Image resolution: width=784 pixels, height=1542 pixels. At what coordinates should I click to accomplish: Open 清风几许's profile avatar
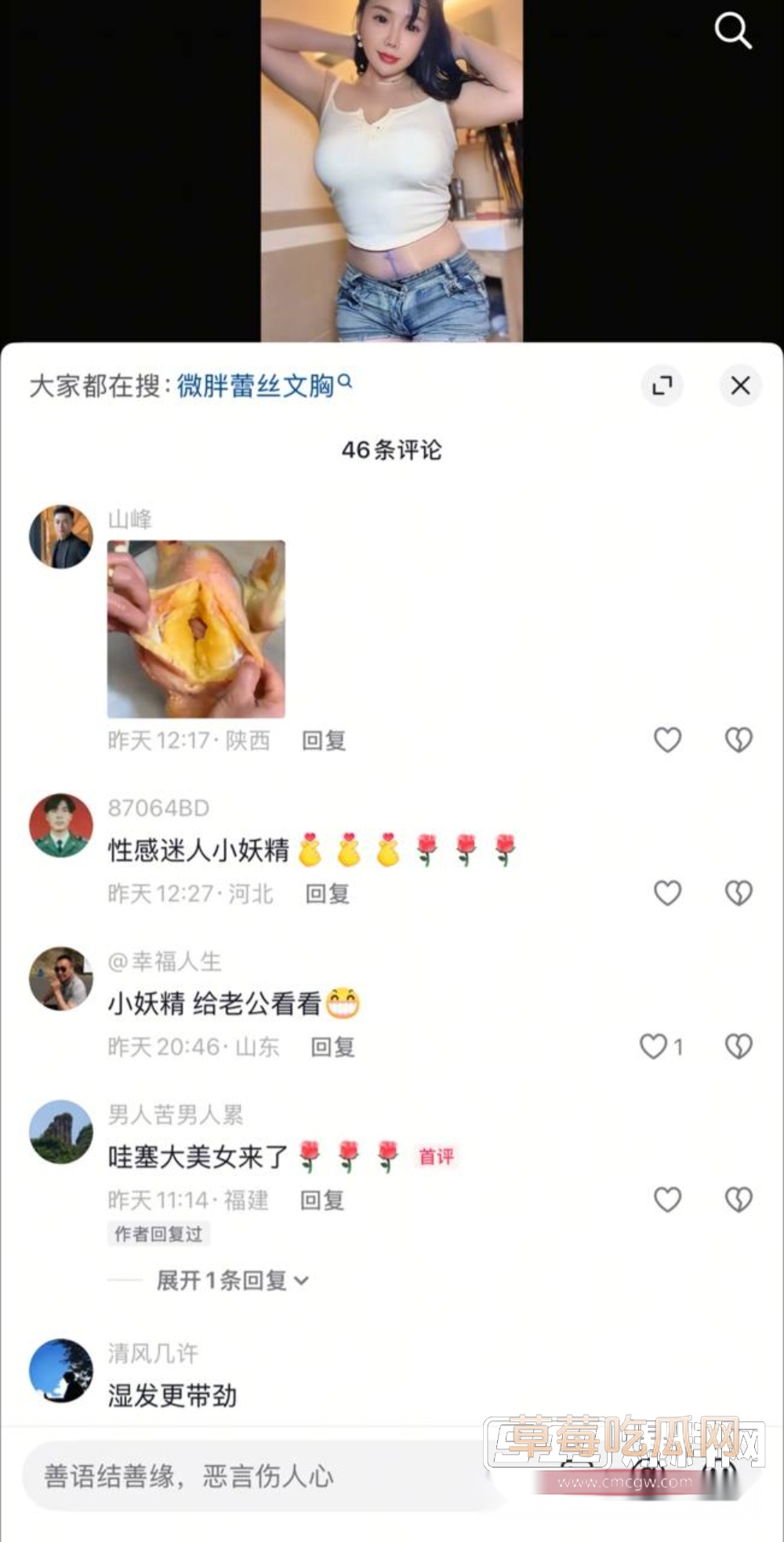coord(61,1371)
